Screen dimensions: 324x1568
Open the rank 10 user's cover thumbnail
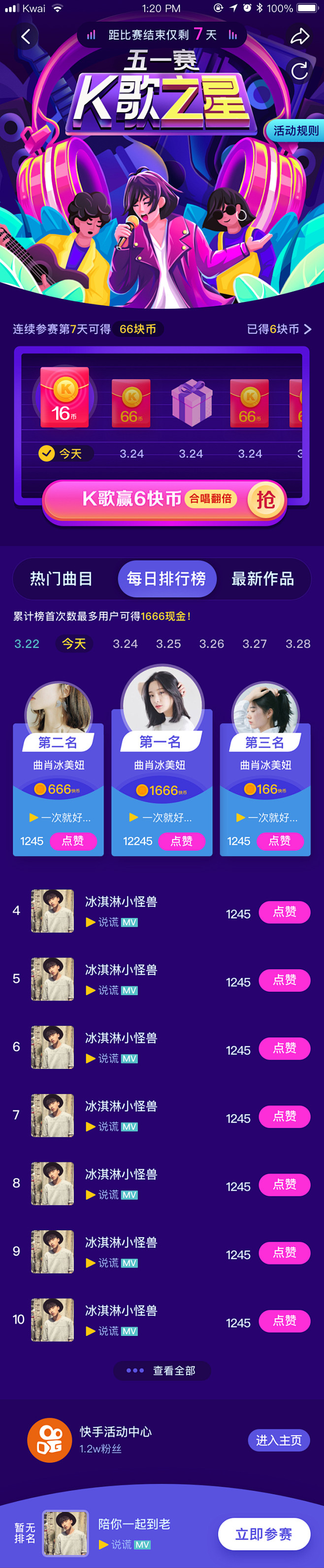52,1320
